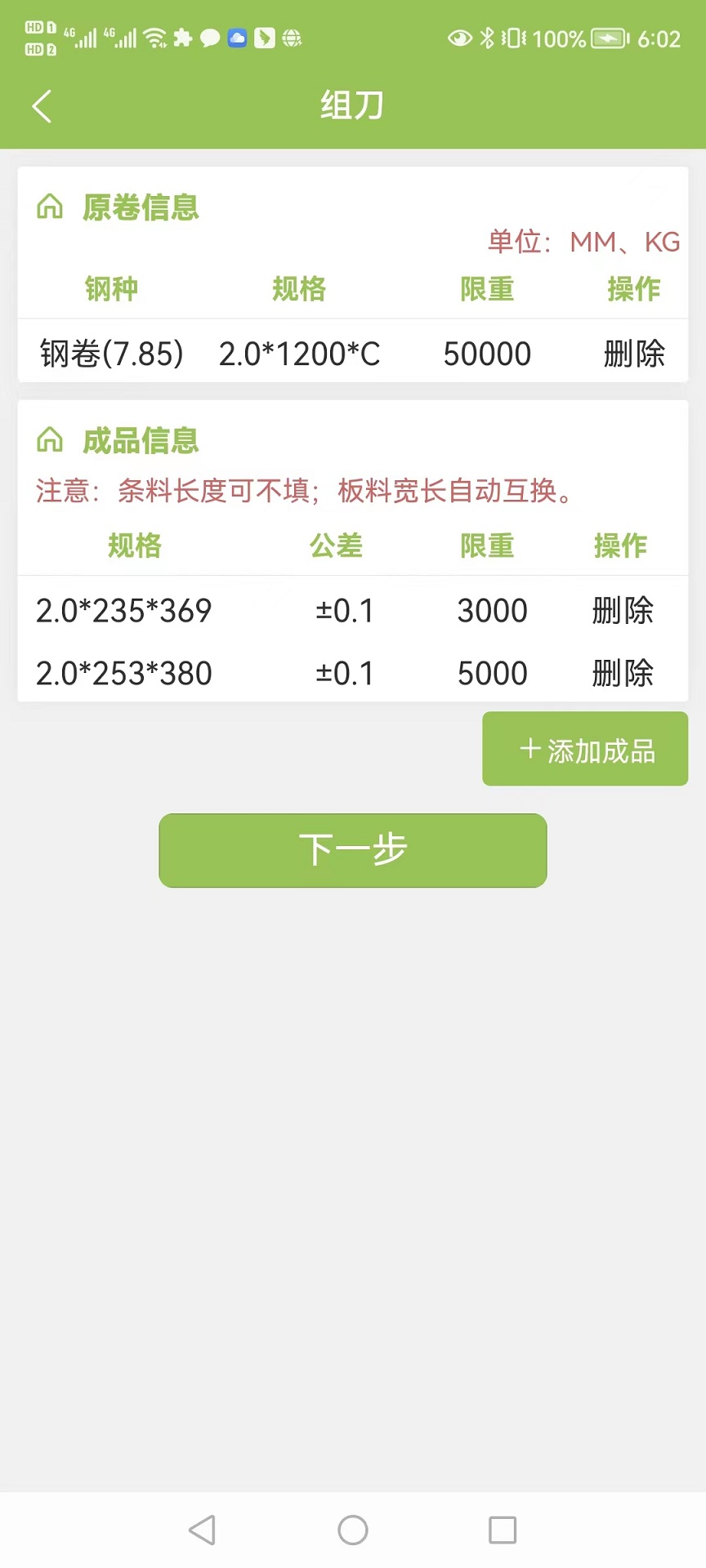Tap the 组刀 title in the header
The width and height of the screenshot is (706, 1568).
click(352, 105)
